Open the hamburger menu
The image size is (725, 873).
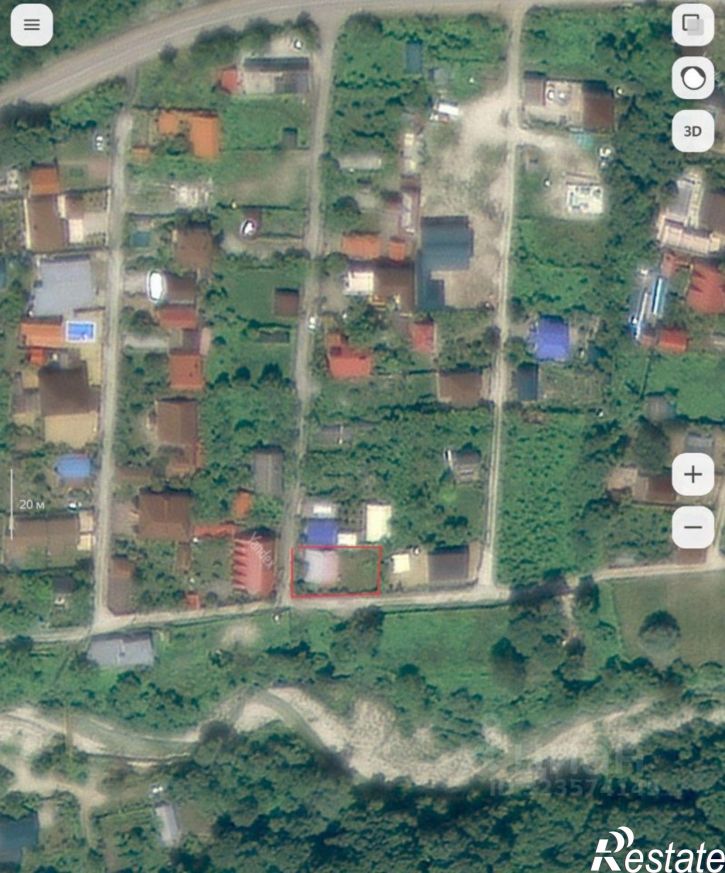pyautogui.click(x=32, y=25)
